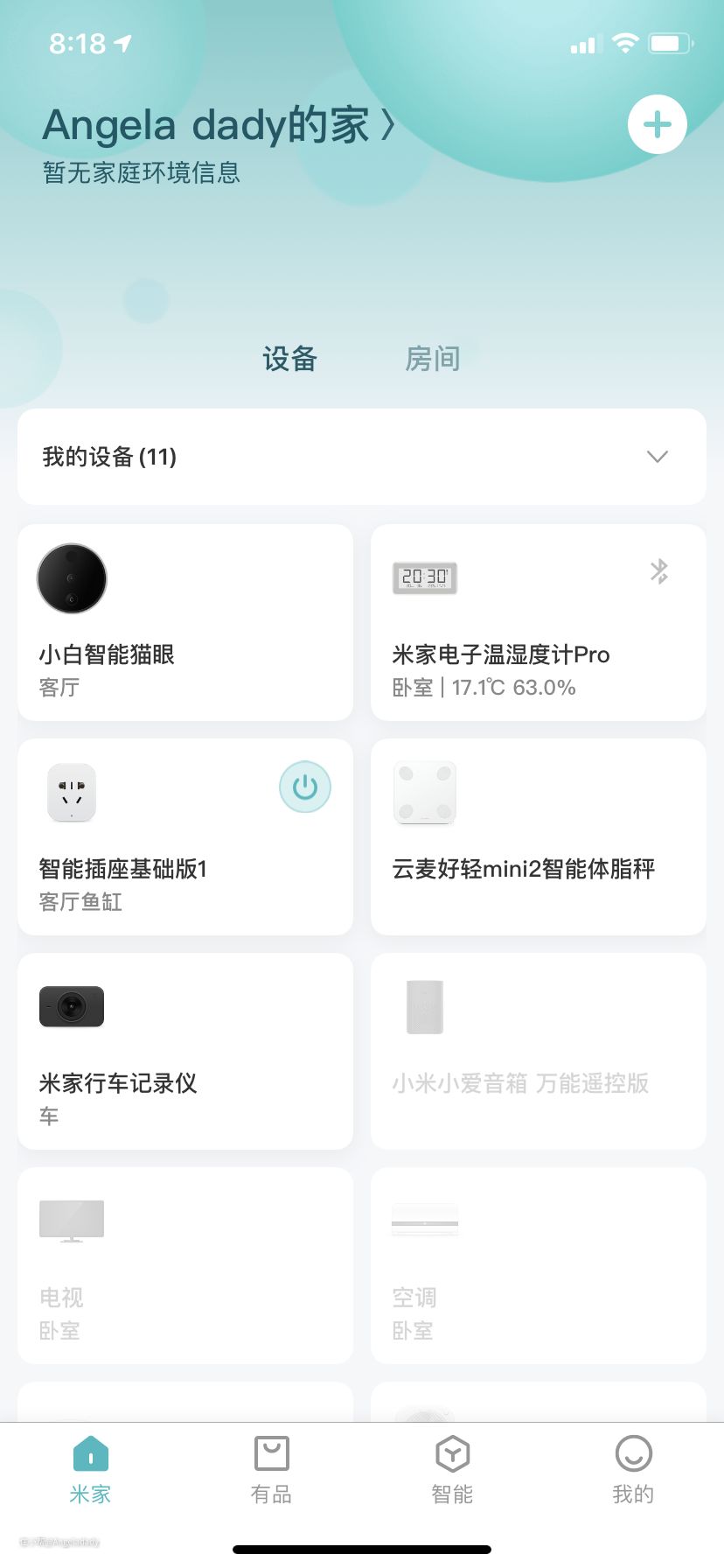724x1568 pixels.
Task: Open 米家电子温湿度计Pro card
Action: [x=538, y=622]
